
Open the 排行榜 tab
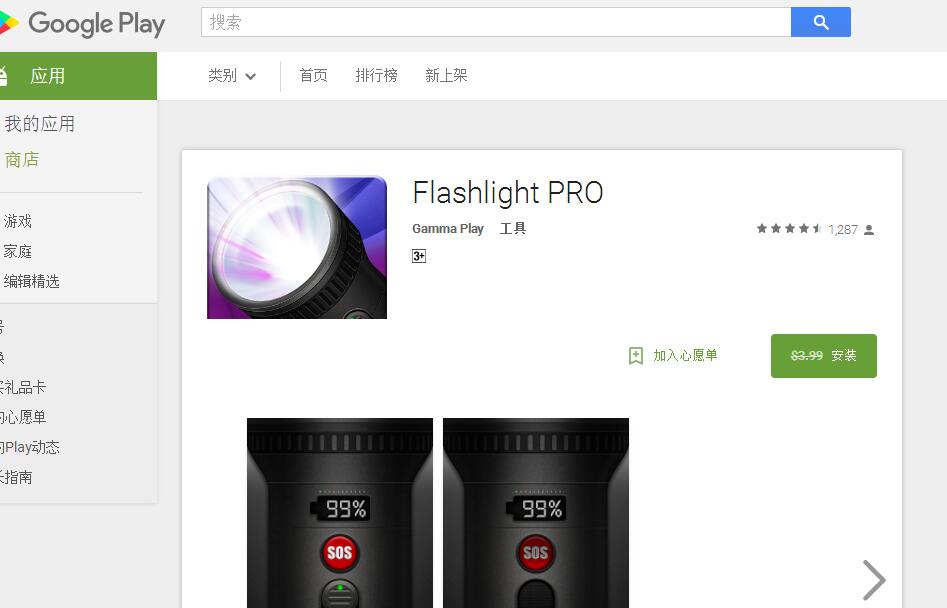[x=376, y=76]
